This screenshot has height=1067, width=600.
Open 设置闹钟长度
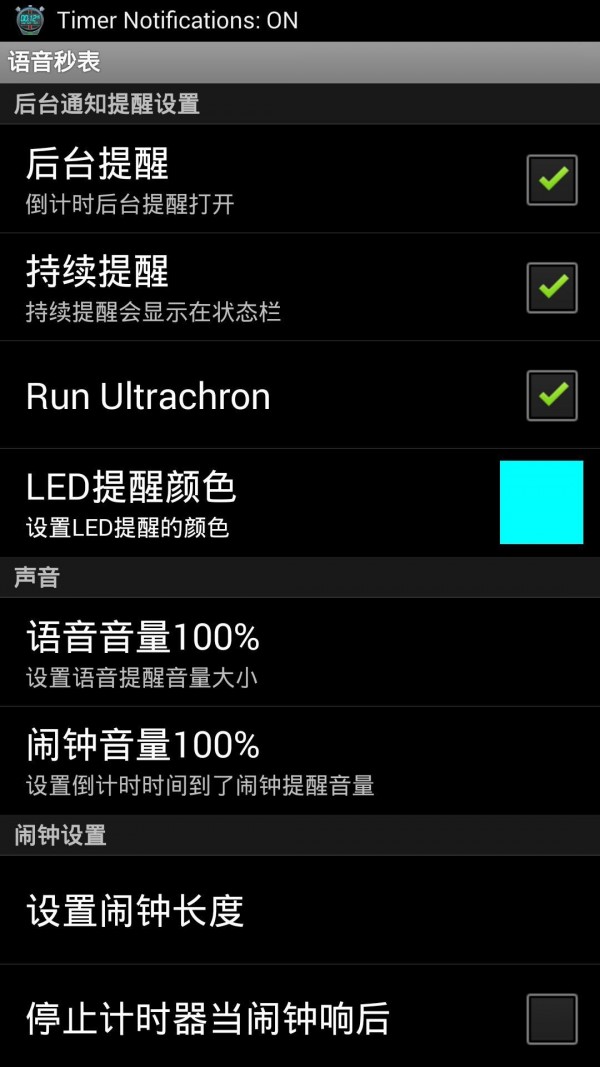coord(300,910)
